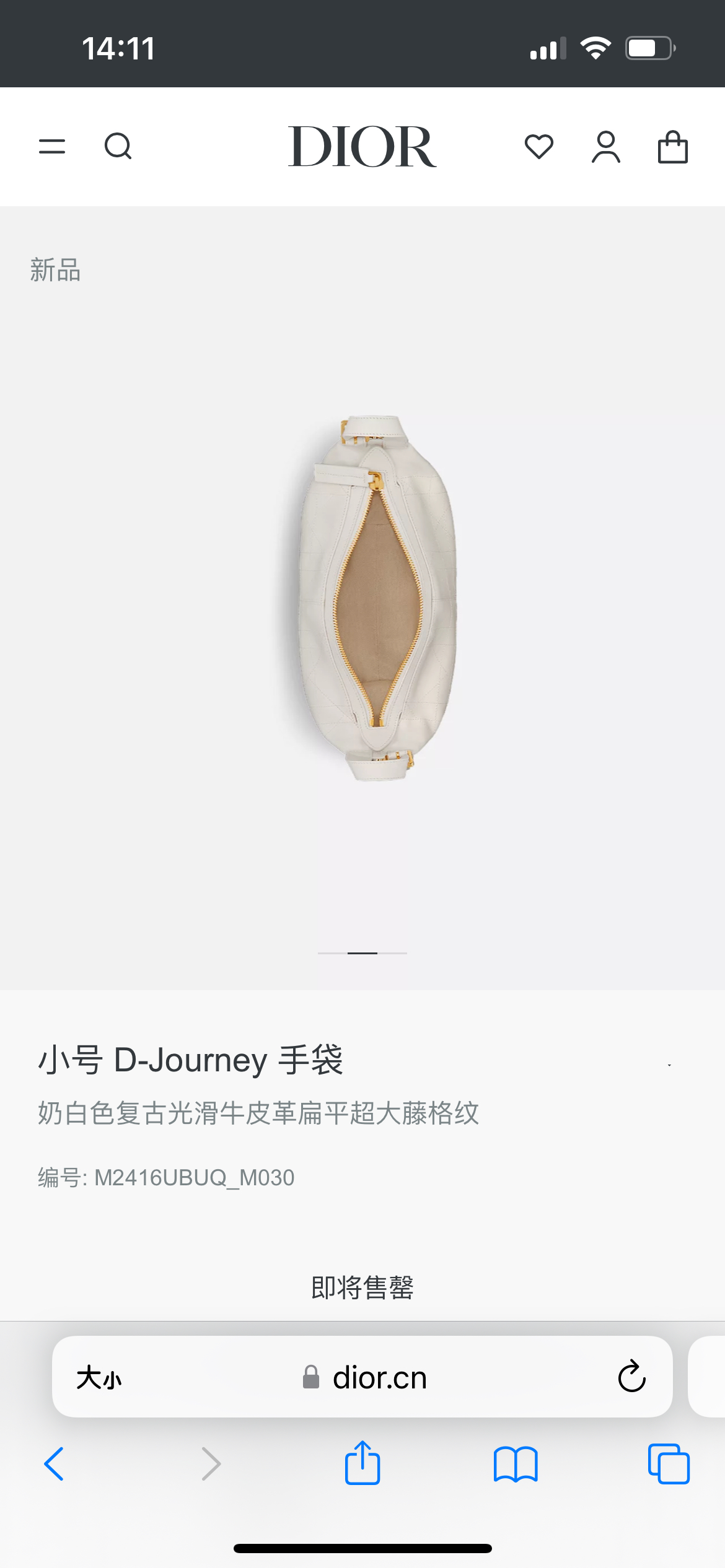Go to the Dior homepage logo
This screenshot has height=1568, width=725.
pos(362,147)
